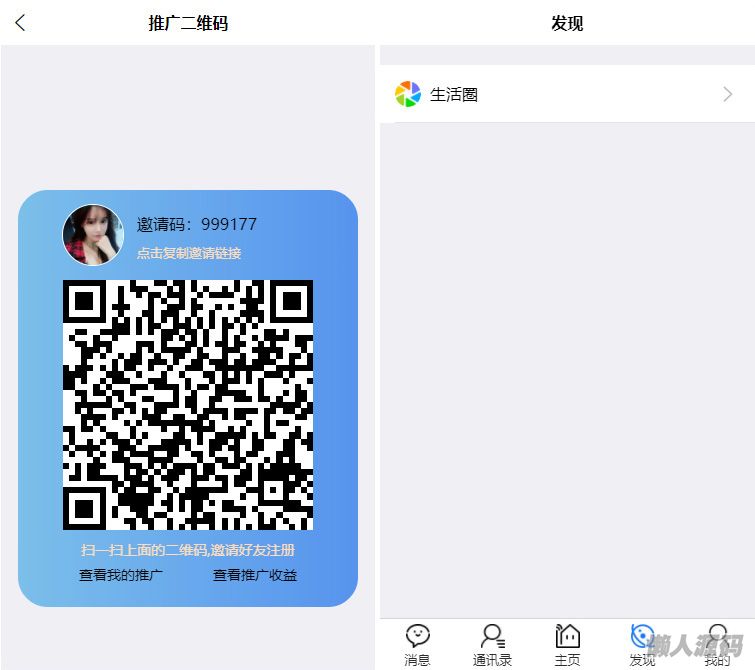Screen dimensions: 755x670
Task: Open the 生活圈 row
Action: click(566, 95)
